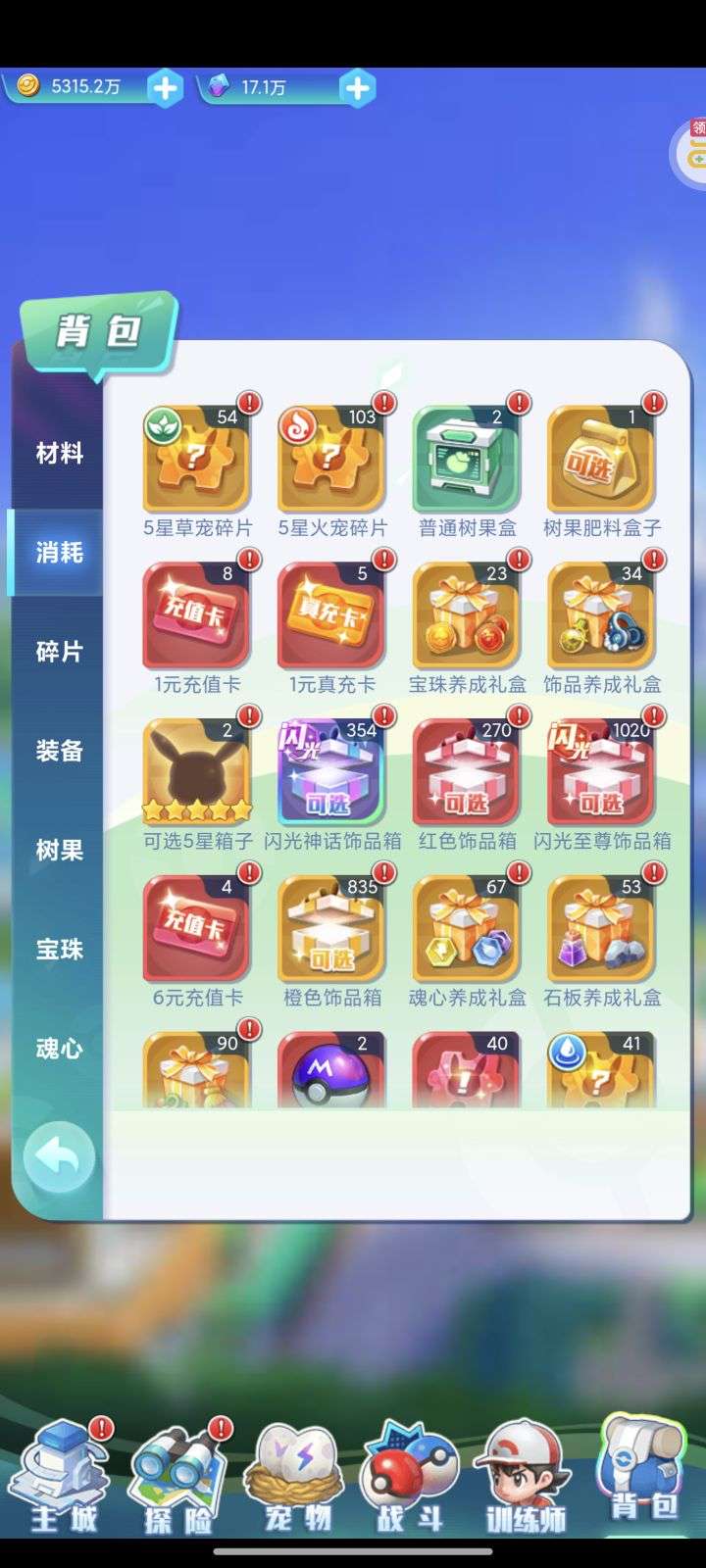Switch to the 魂心 category tab
Image resolution: width=706 pixels, height=1568 pixels.
pos(59,1049)
